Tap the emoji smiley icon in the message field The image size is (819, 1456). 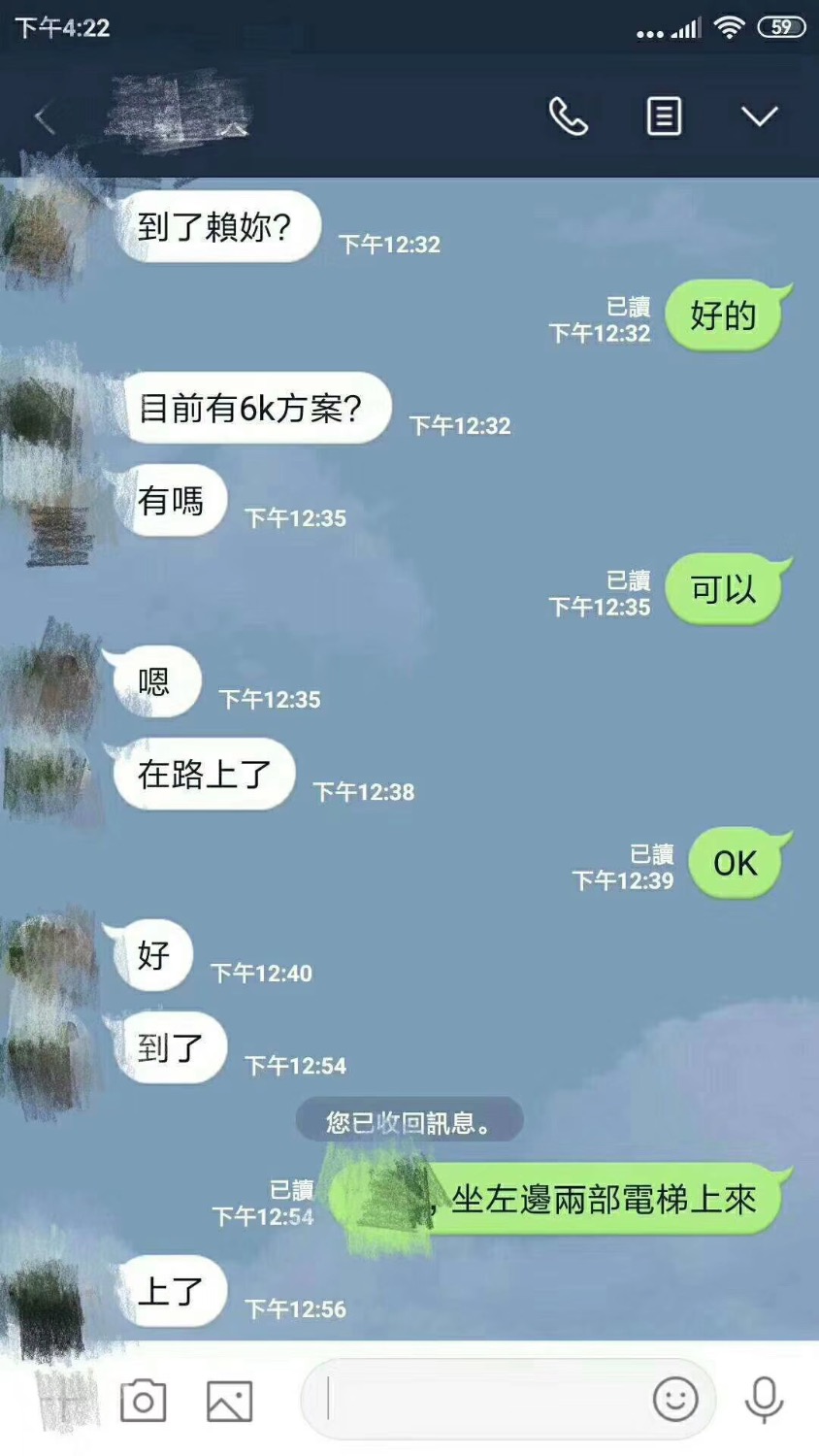pos(675,1400)
